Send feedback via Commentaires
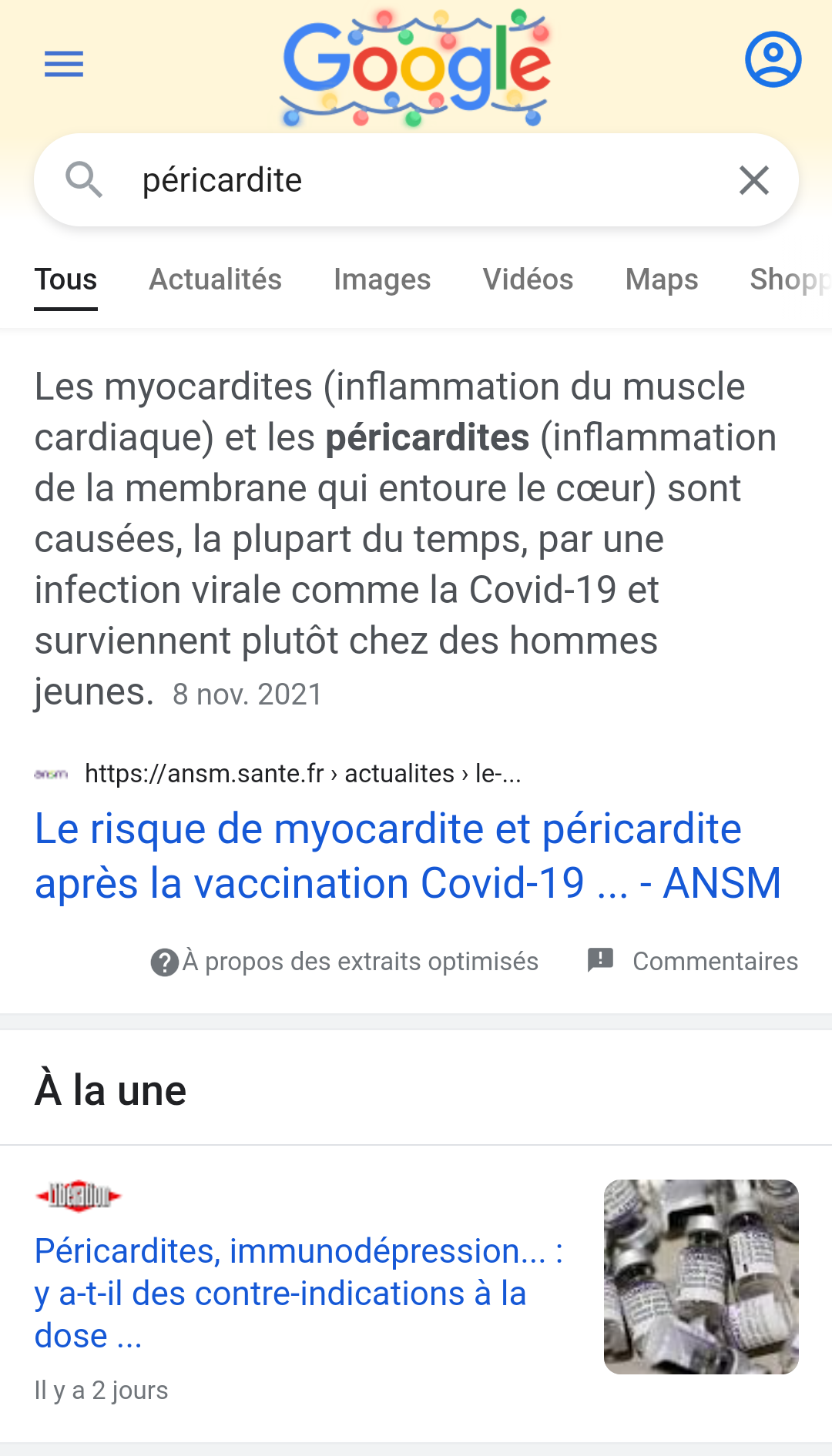 [x=693, y=961]
